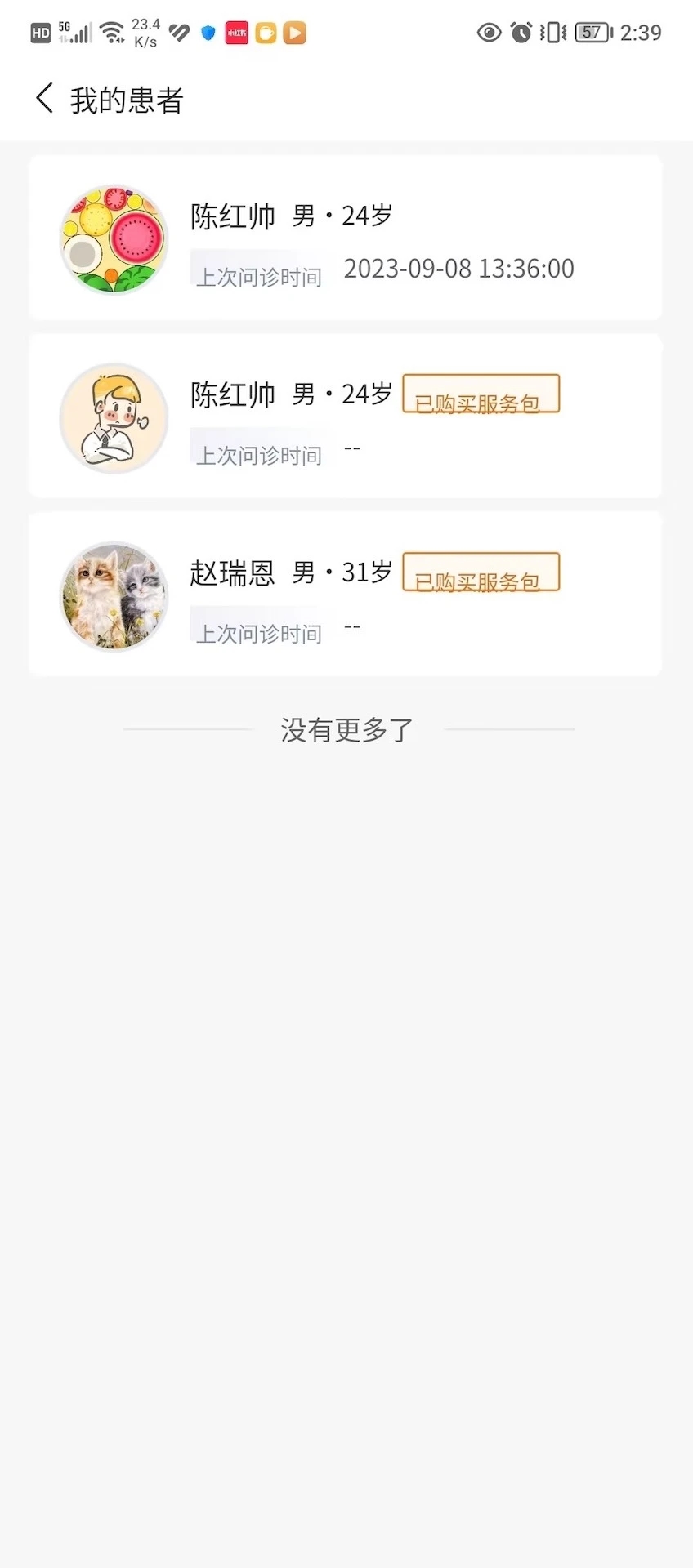Tap the 我的患者 page title
The image size is (693, 1568).
(x=127, y=99)
